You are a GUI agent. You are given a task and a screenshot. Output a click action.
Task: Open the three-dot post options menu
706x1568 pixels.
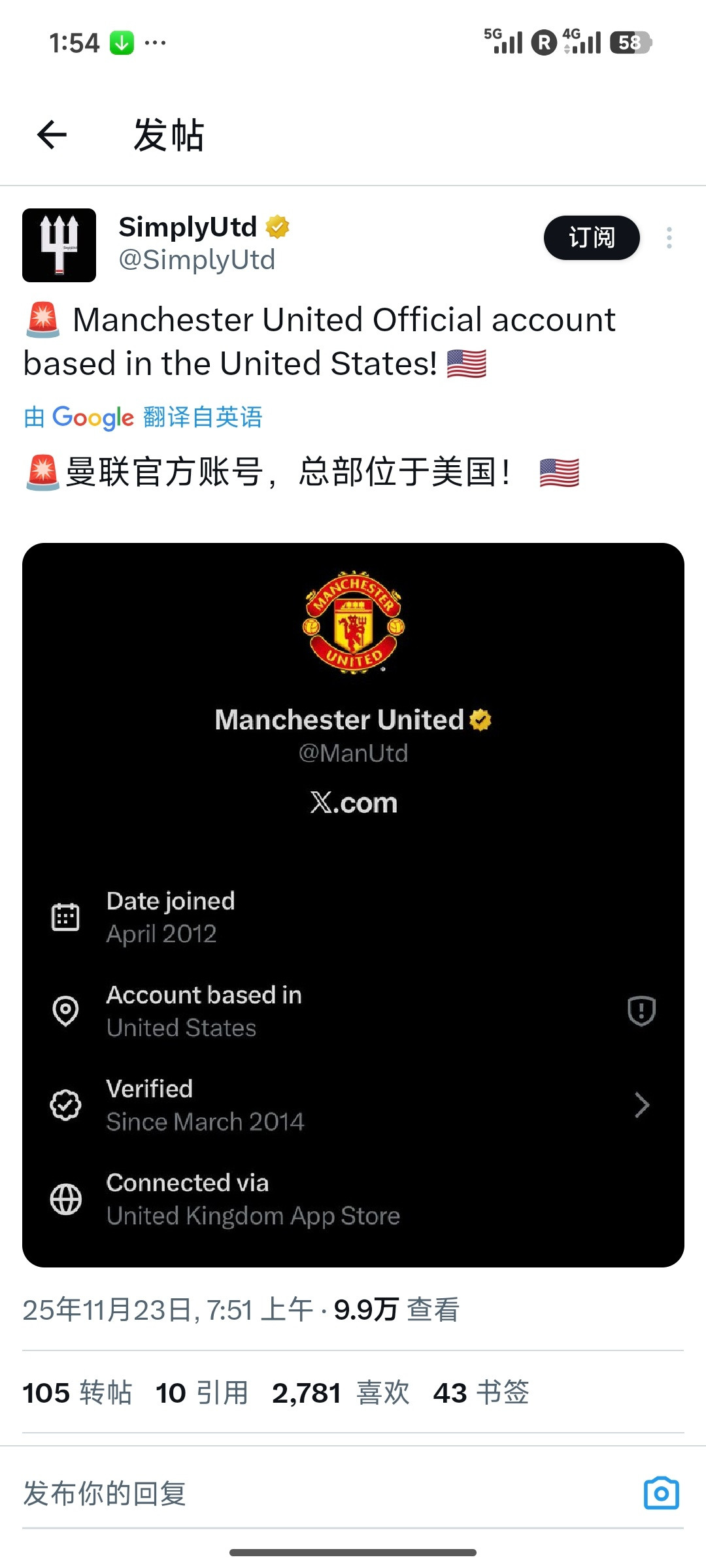click(669, 238)
